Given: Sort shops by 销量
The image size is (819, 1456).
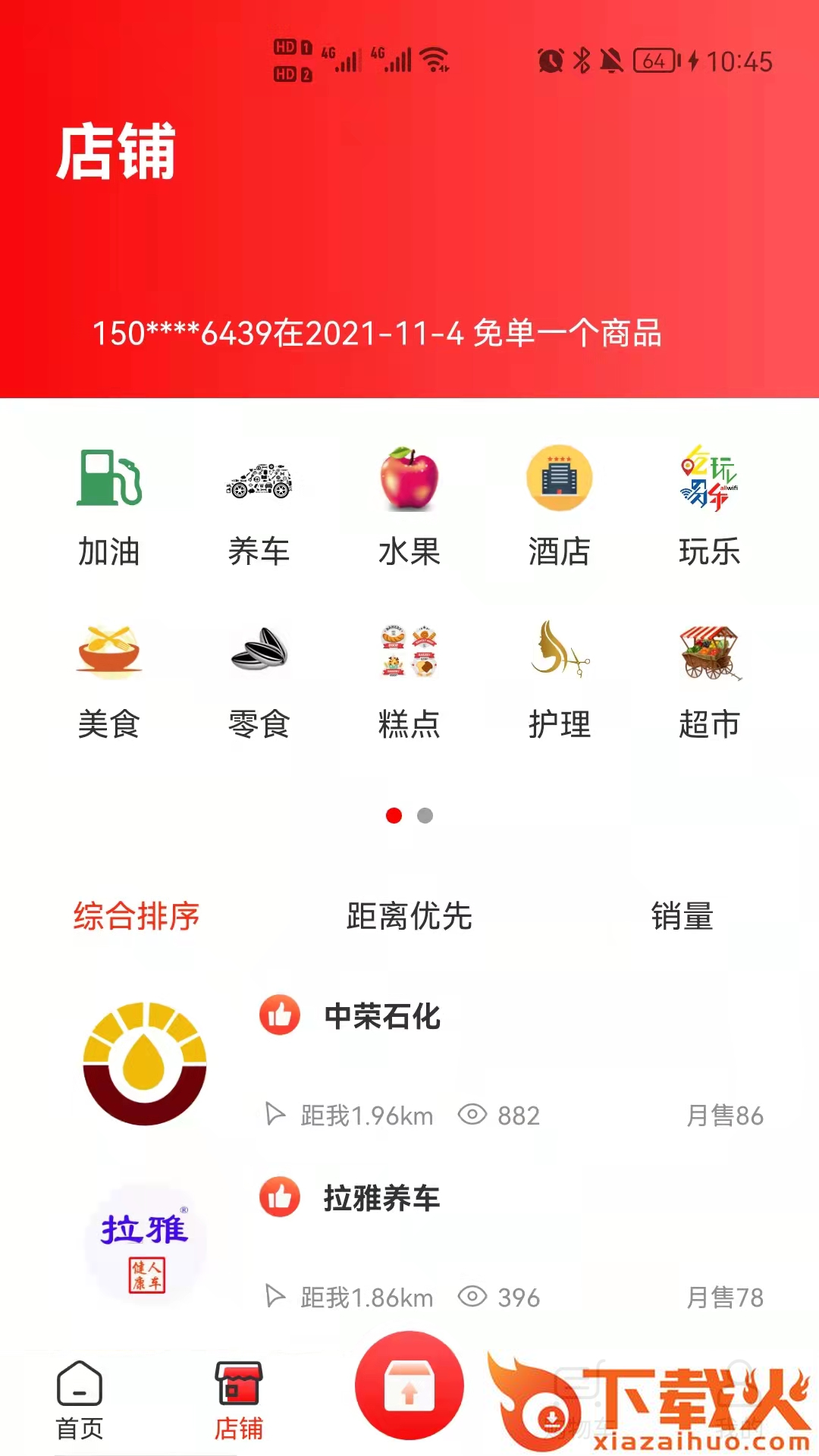Looking at the screenshot, I should pyautogui.click(x=682, y=916).
